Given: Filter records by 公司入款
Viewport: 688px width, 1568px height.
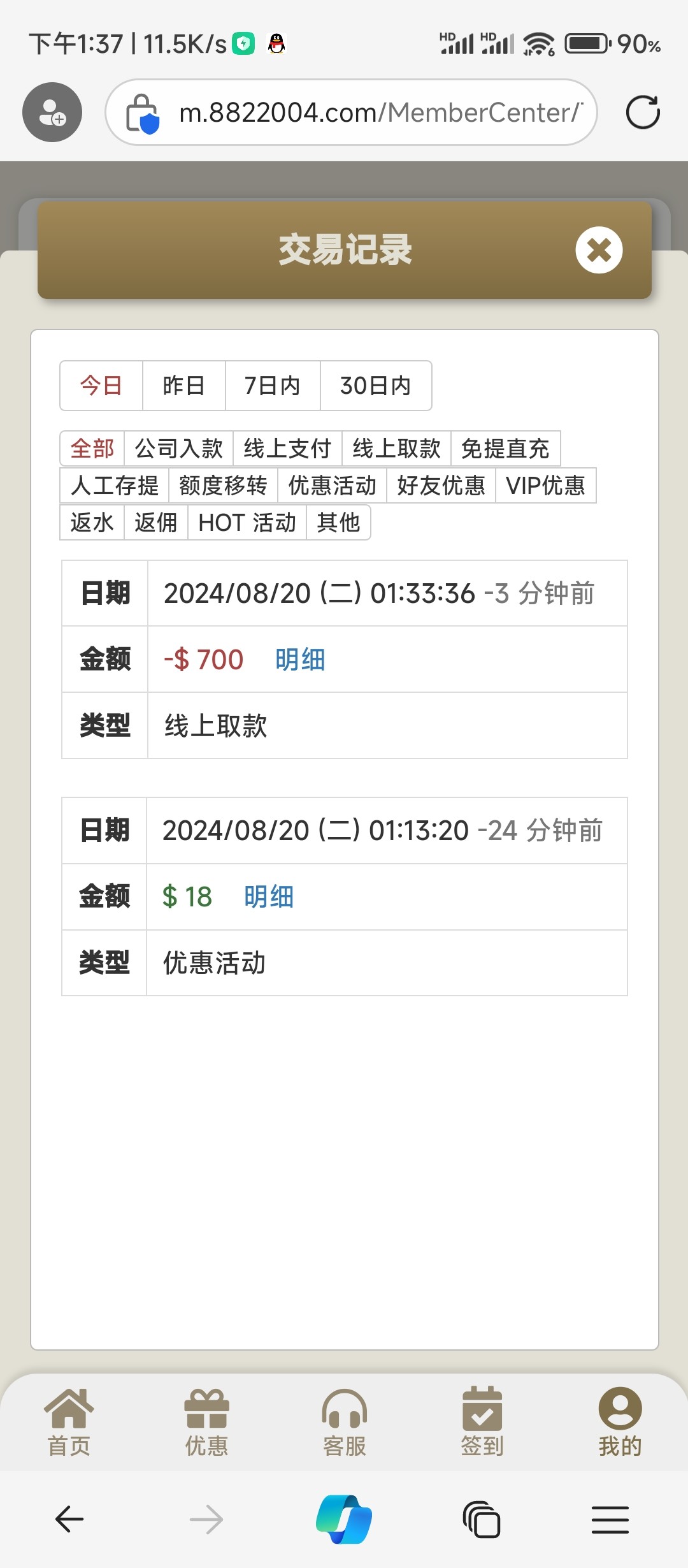Looking at the screenshot, I should [x=178, y=448].
